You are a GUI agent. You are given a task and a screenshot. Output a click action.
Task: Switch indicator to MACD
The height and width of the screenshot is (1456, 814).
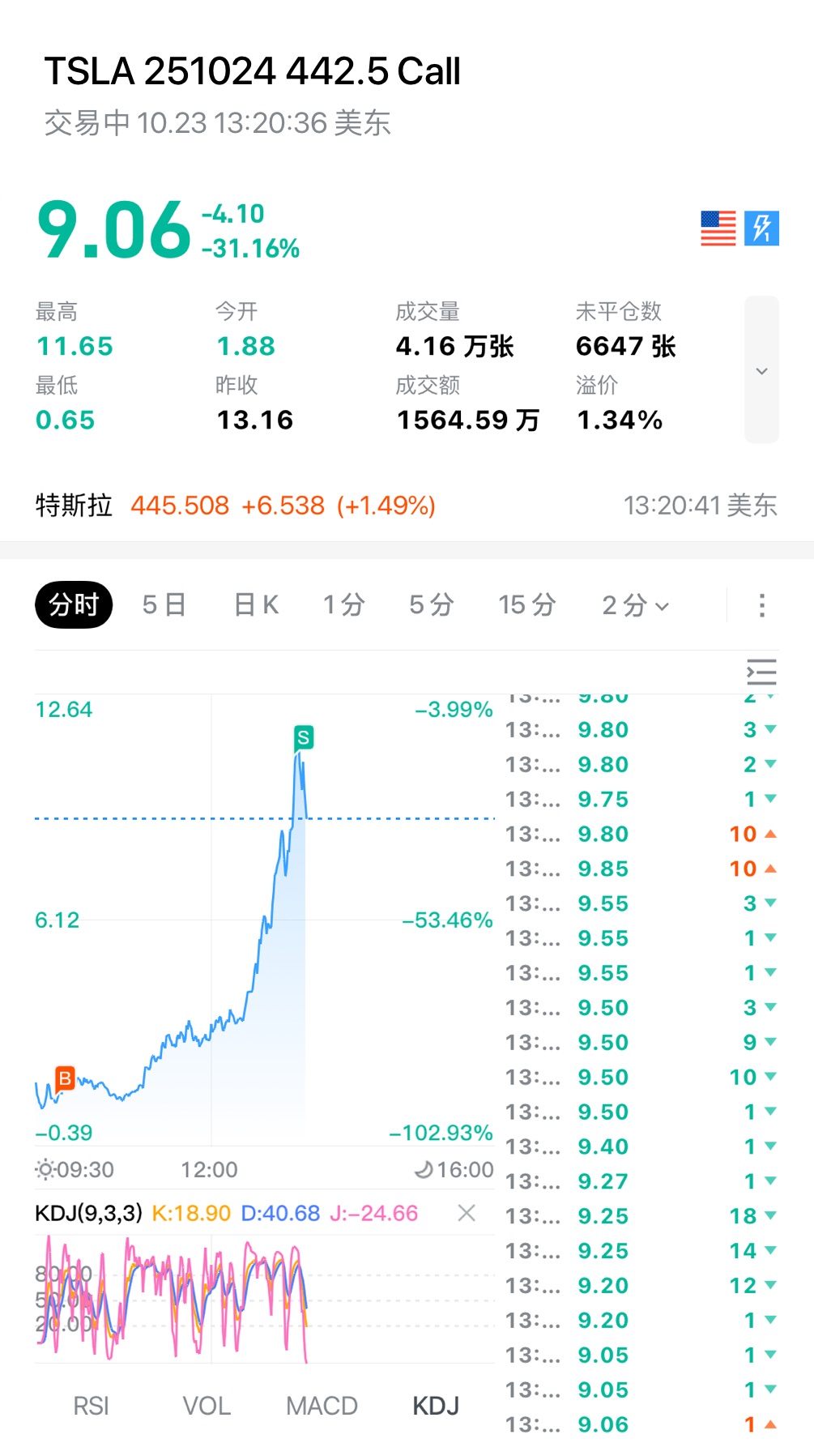click(x=322, y=1406)
